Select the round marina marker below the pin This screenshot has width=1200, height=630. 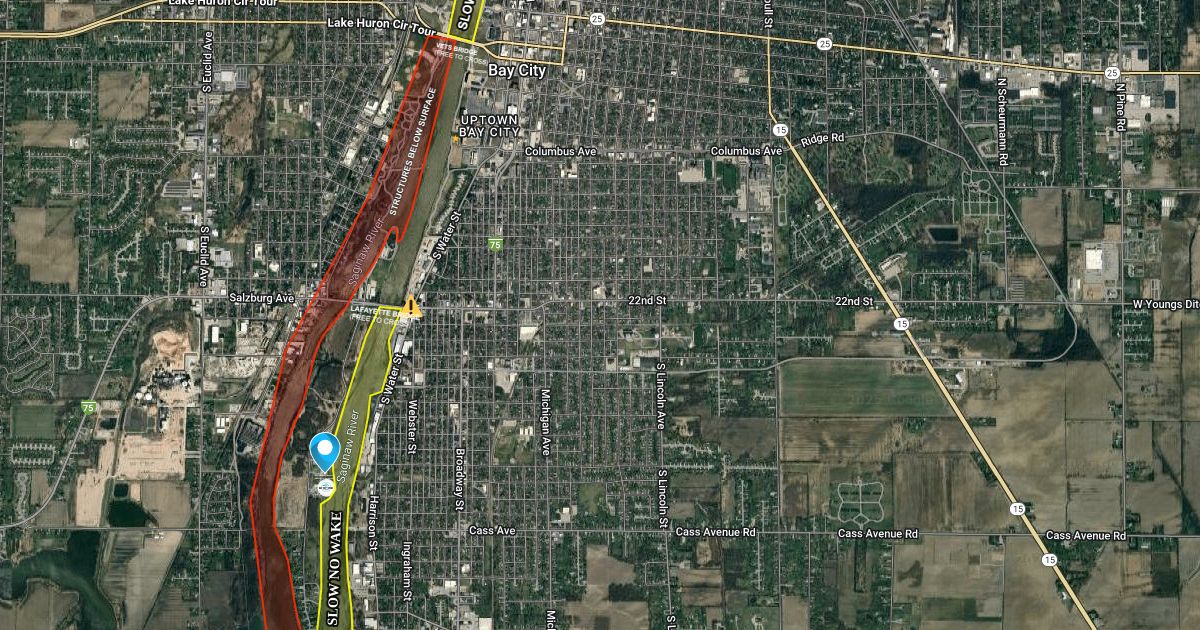pos(324,487)
